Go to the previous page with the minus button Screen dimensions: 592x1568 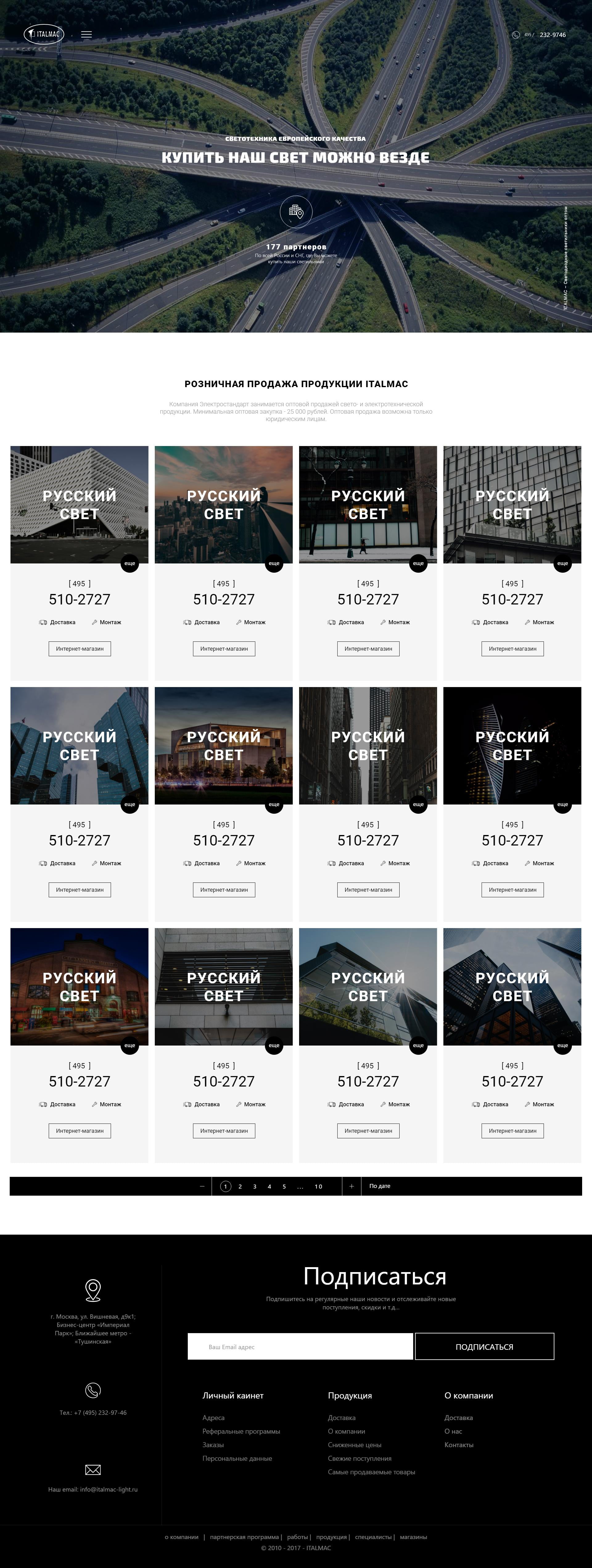[202, 1186]
